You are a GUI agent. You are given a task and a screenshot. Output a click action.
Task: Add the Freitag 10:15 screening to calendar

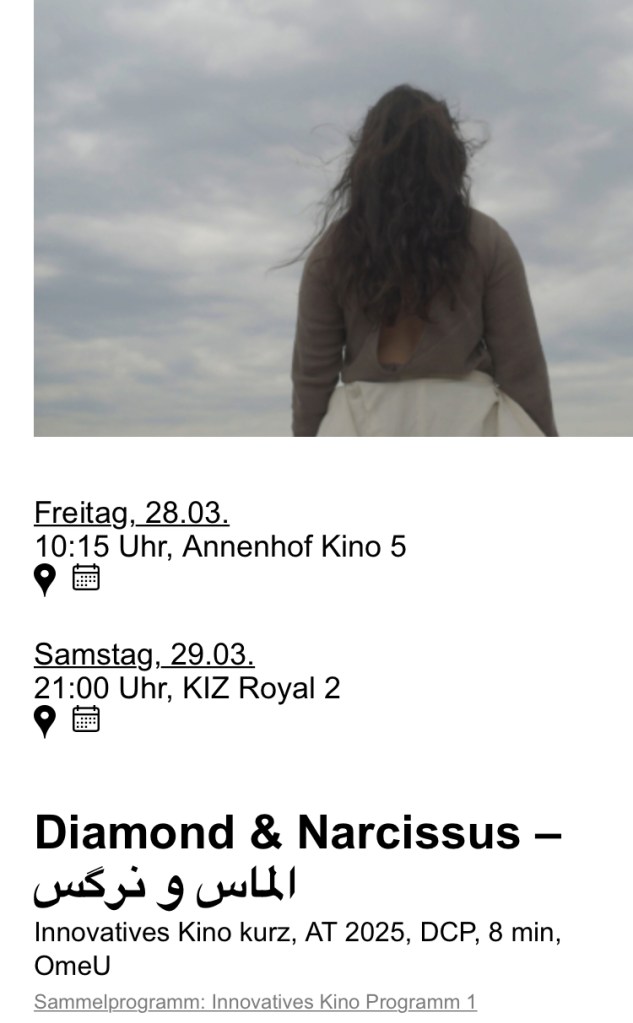(86, 577)
